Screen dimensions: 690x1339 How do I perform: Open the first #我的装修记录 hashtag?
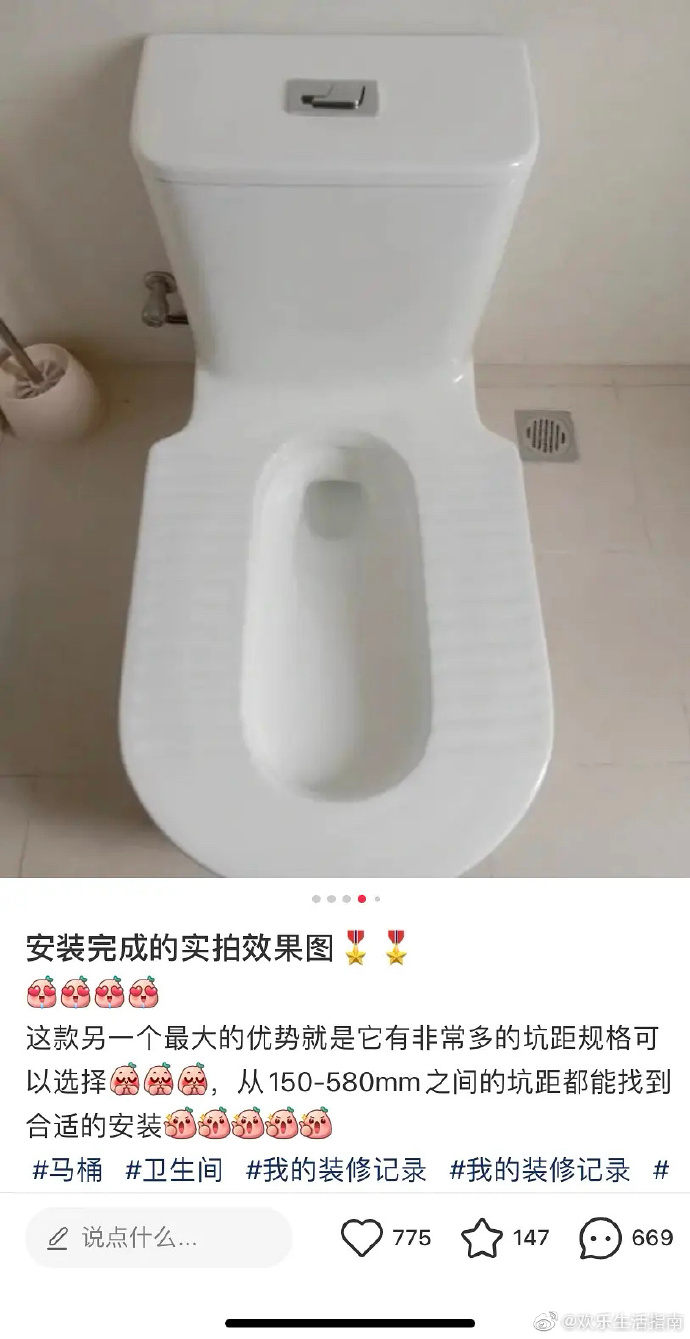(x=336, y=1169)
